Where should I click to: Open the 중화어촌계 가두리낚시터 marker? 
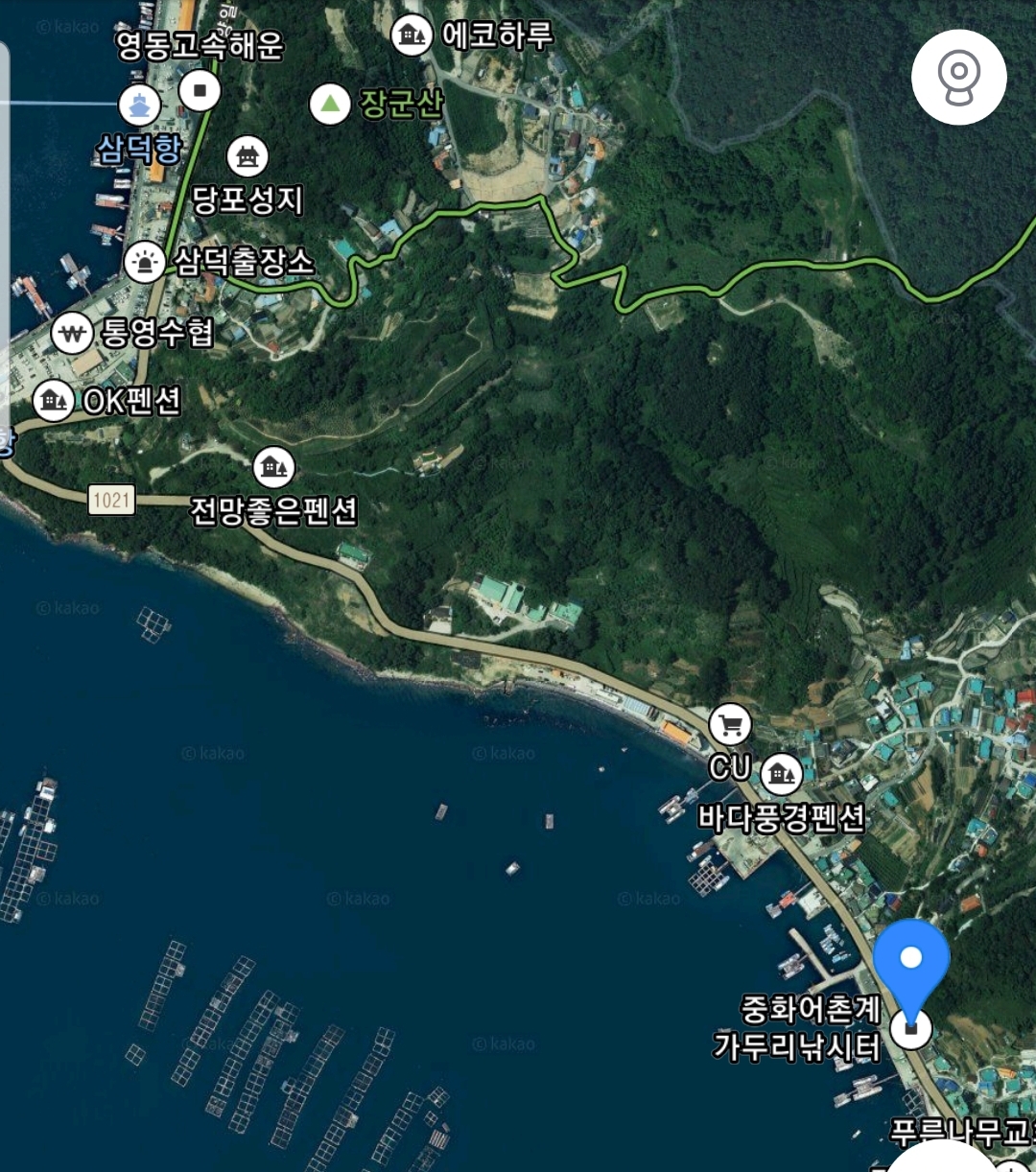tap(910, 1029)
